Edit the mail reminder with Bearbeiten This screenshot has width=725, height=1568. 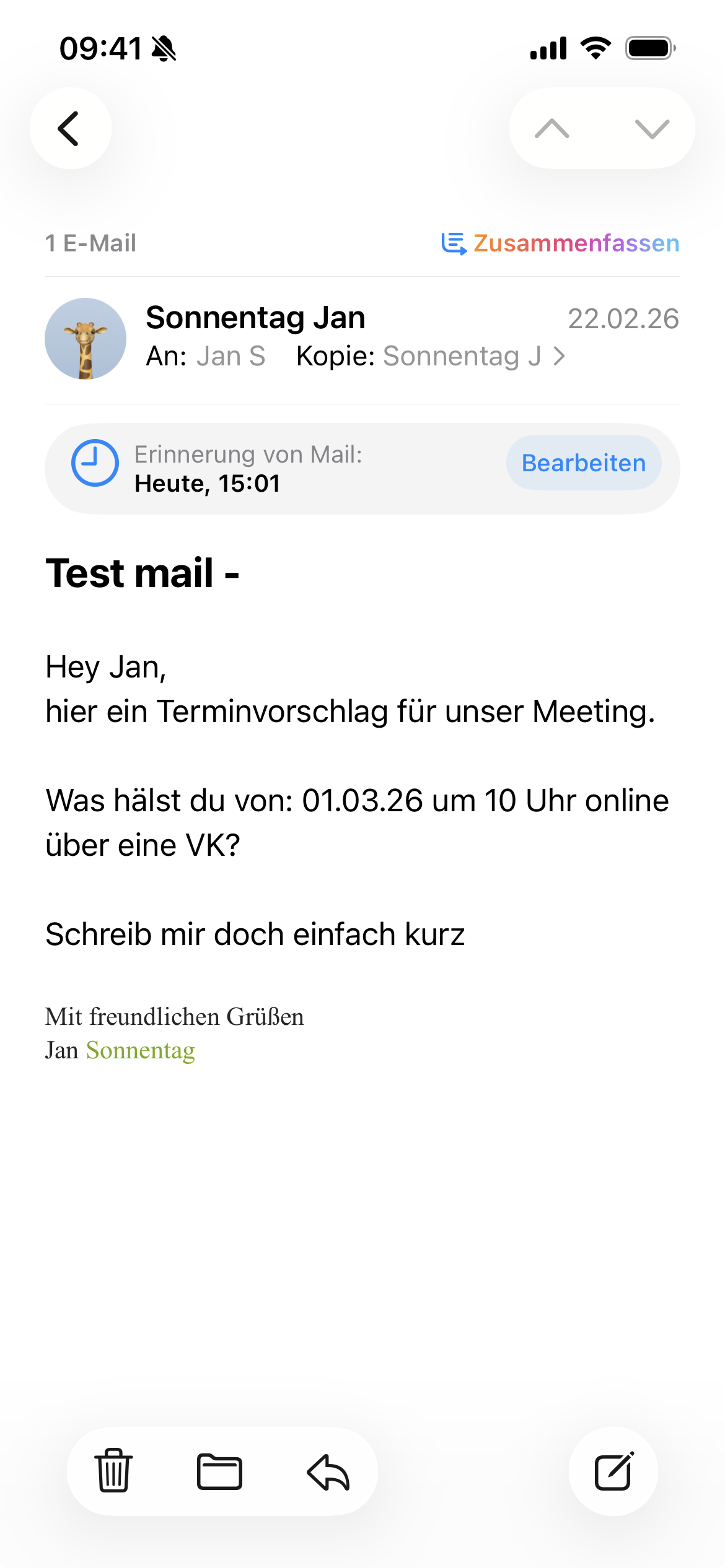coord(583,463)
